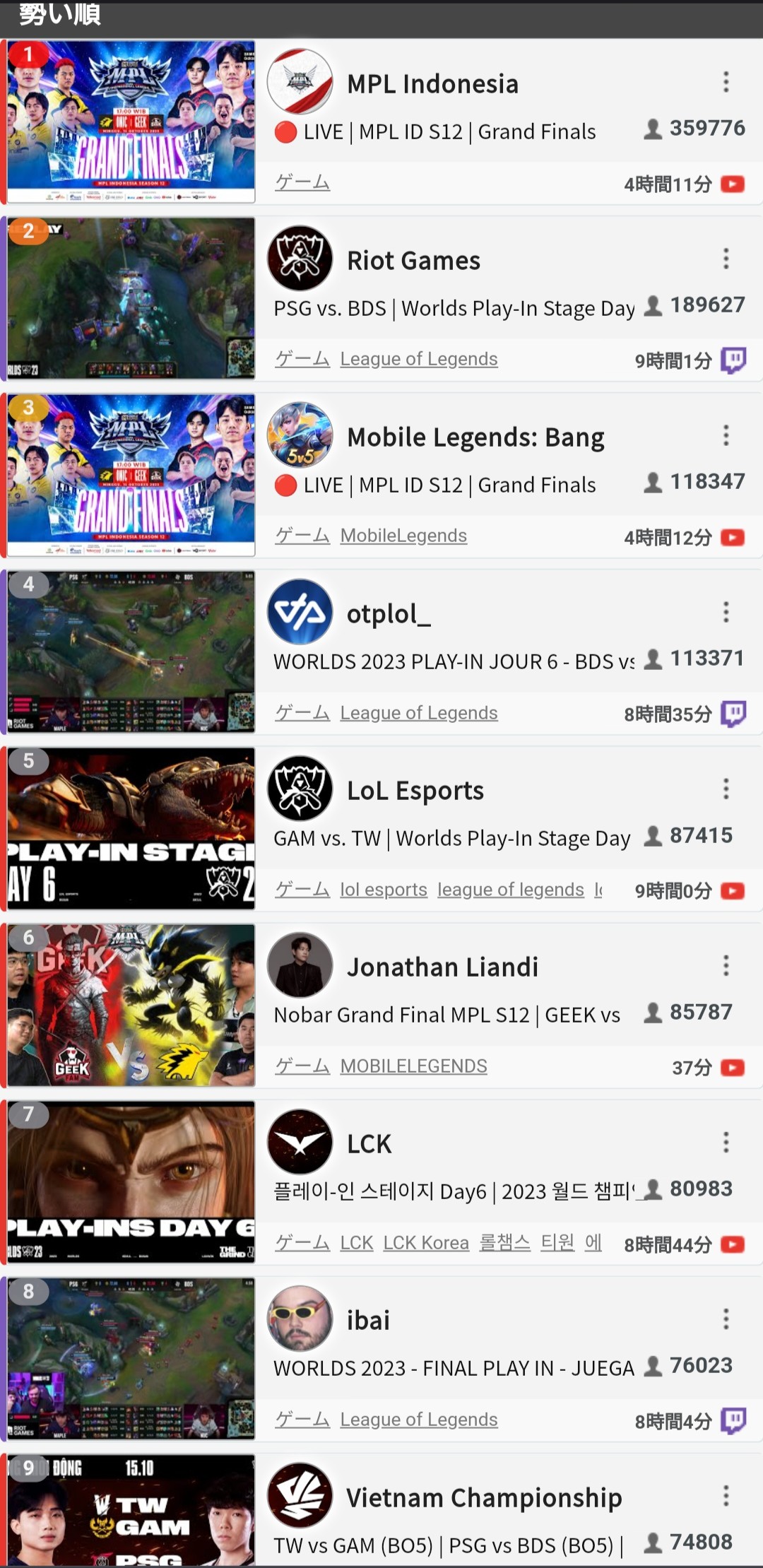Open the more options menu for ibai

726,1319
